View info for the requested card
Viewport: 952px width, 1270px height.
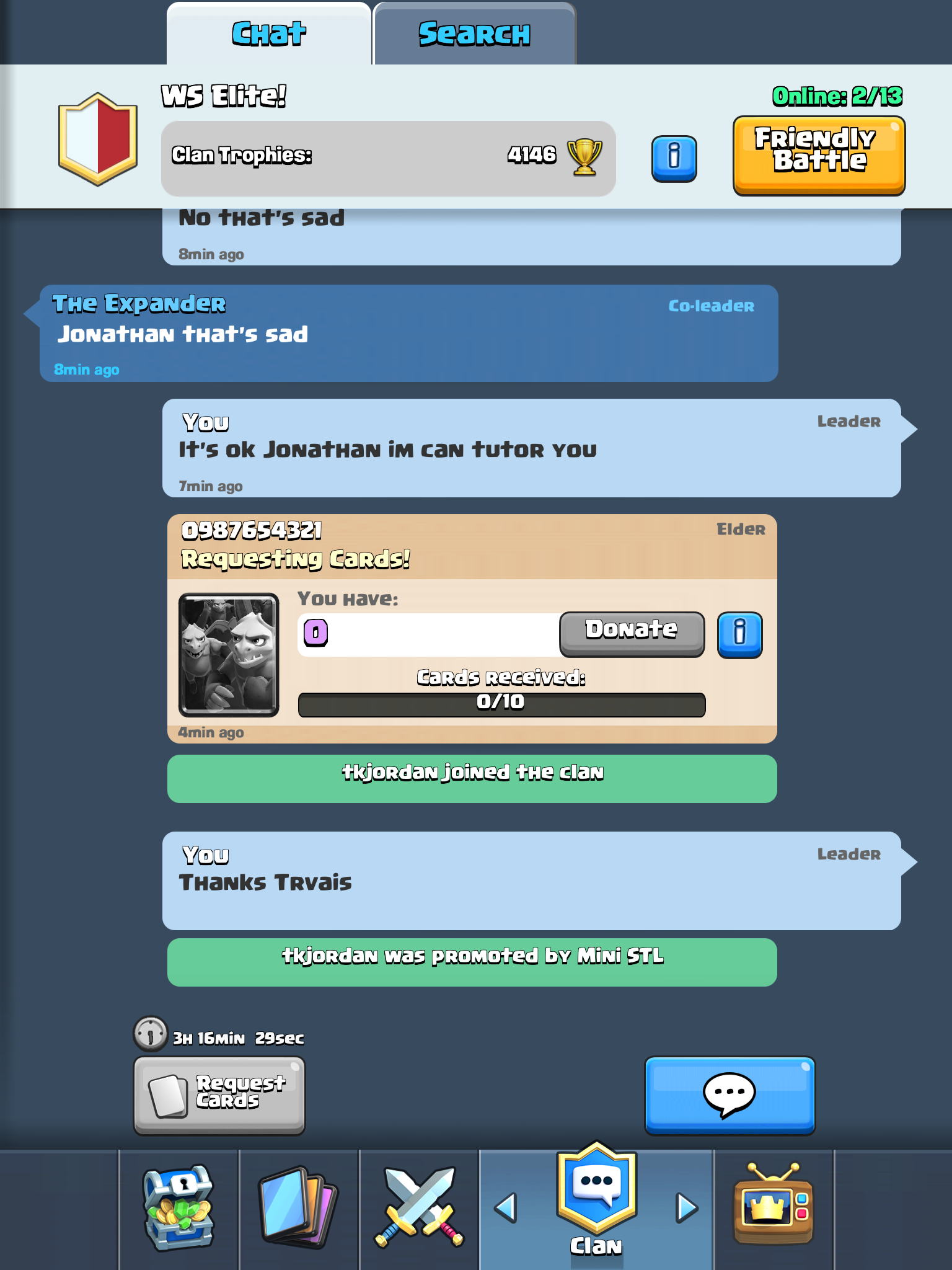coord(739,634)
